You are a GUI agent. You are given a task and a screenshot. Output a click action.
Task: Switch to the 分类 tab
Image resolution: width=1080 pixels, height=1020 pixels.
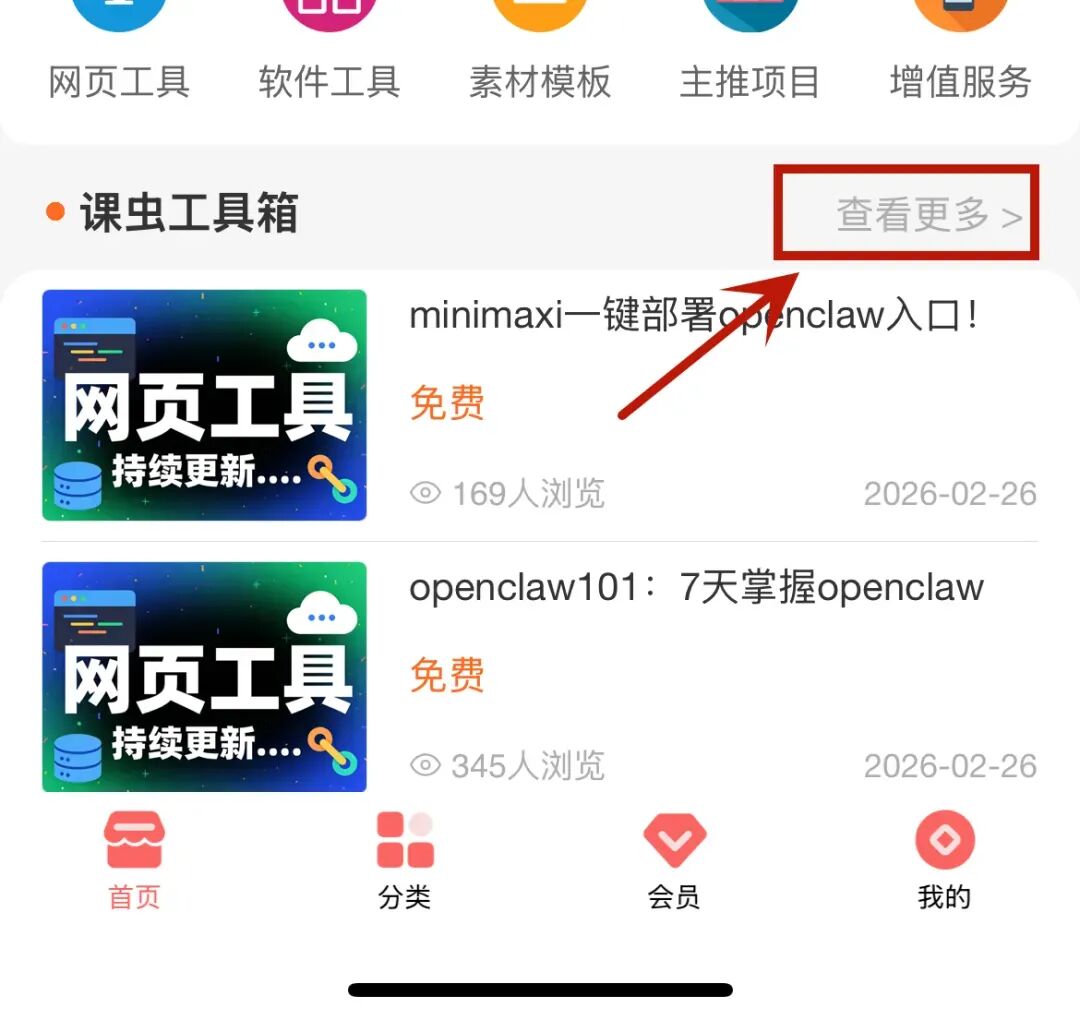pos(405,862)
